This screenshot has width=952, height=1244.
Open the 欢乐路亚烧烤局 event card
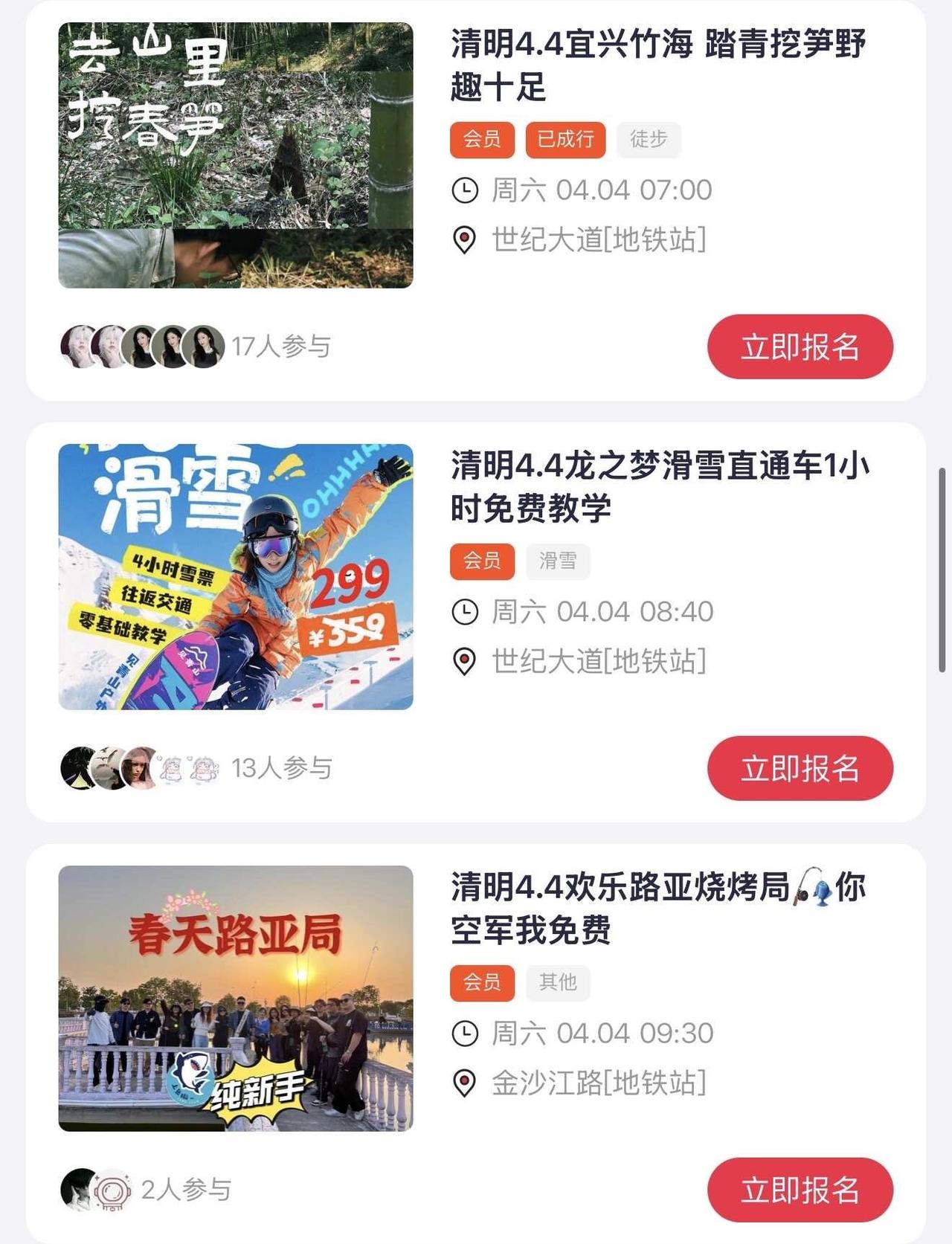click(657, 908)
